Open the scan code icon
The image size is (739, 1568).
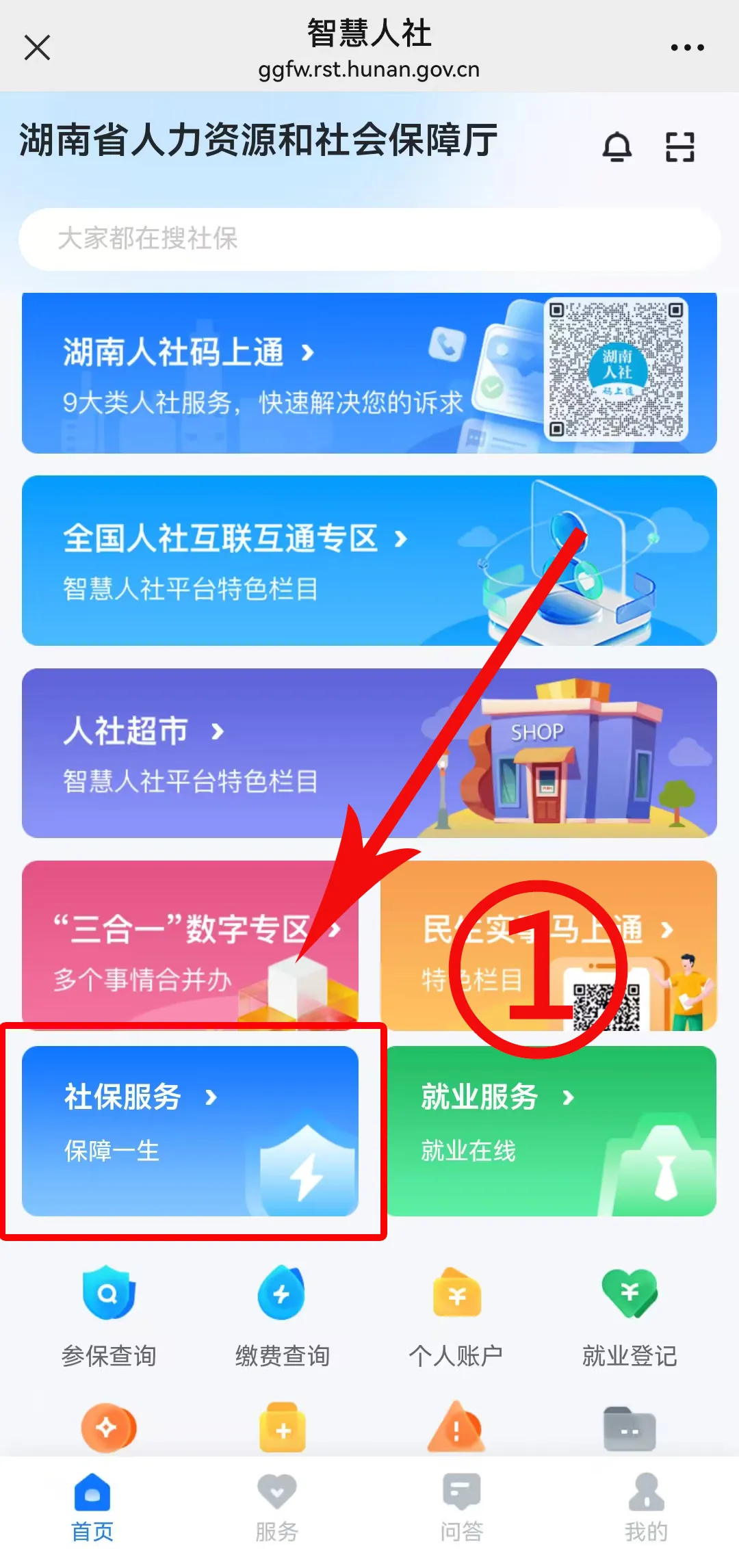[680, 146]
